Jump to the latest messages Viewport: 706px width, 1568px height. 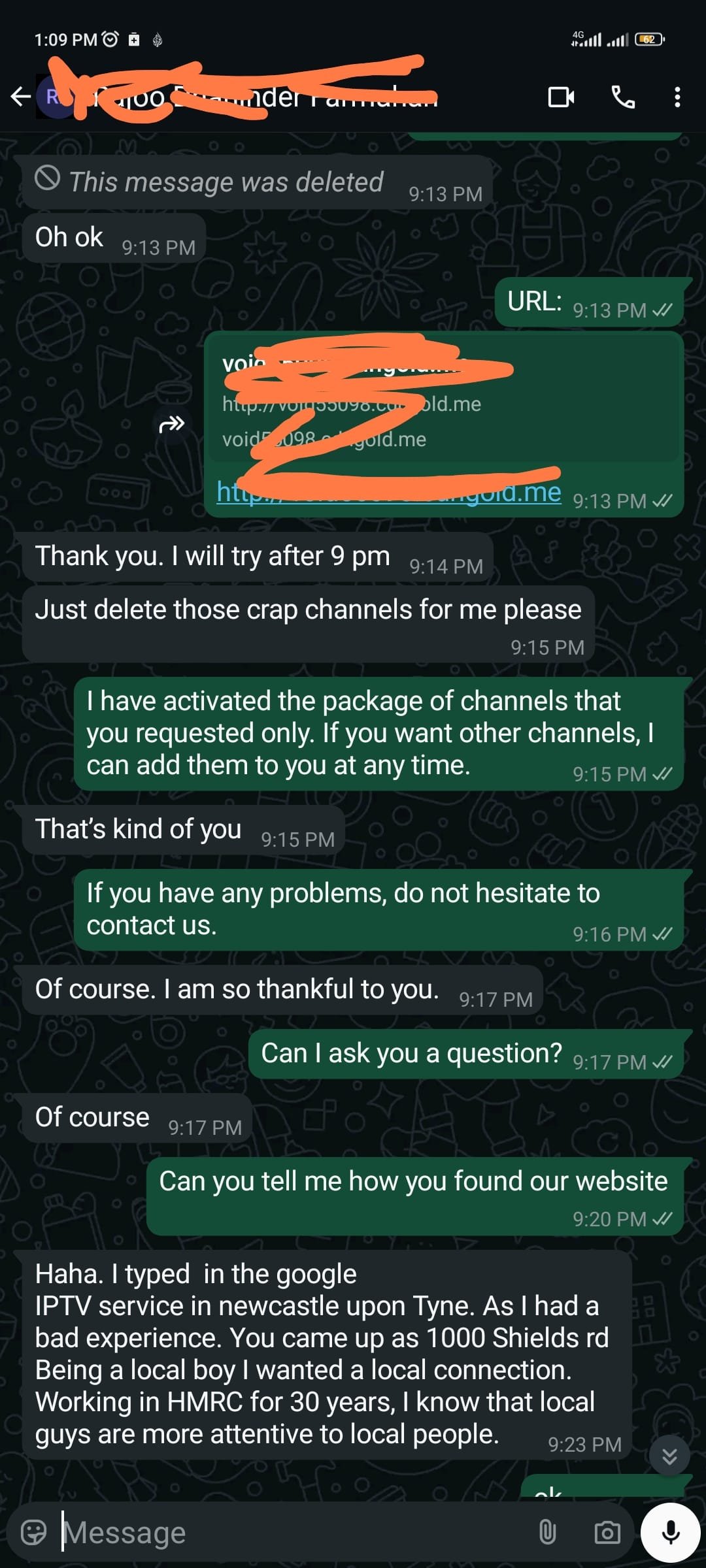(669, 1456)
